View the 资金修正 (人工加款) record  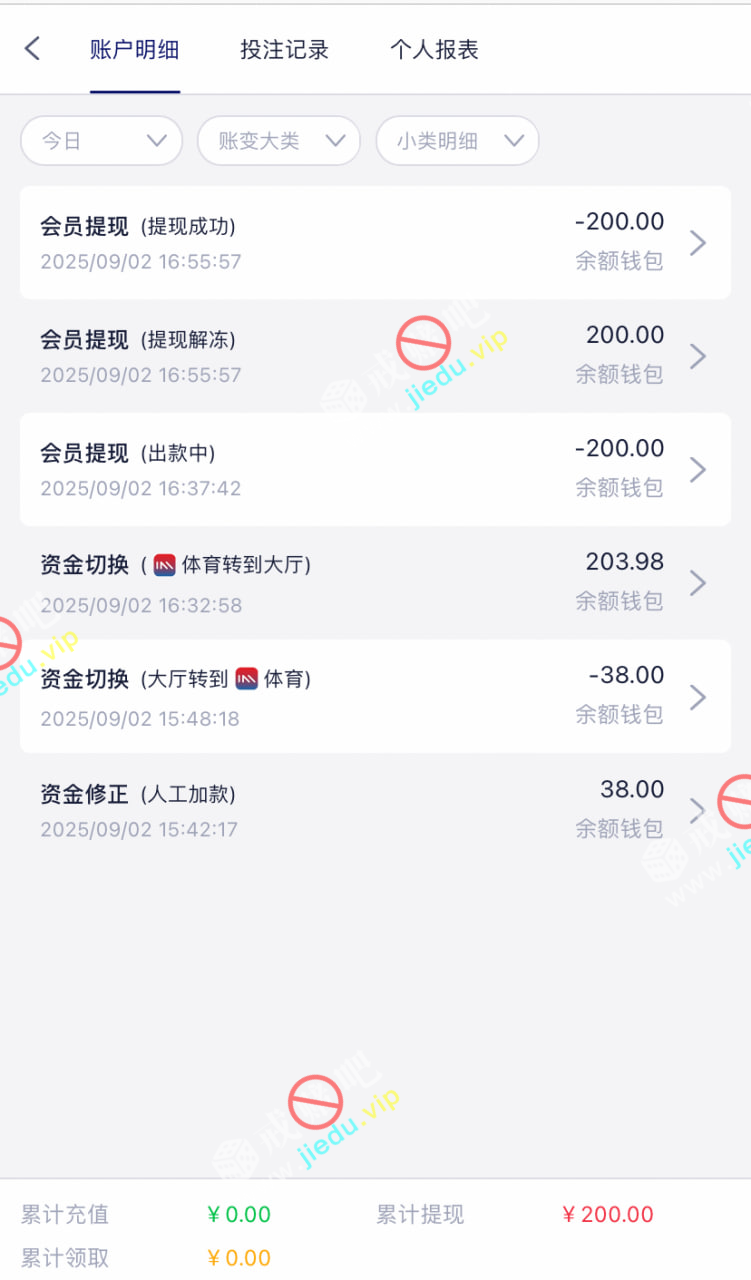(375, 809)
